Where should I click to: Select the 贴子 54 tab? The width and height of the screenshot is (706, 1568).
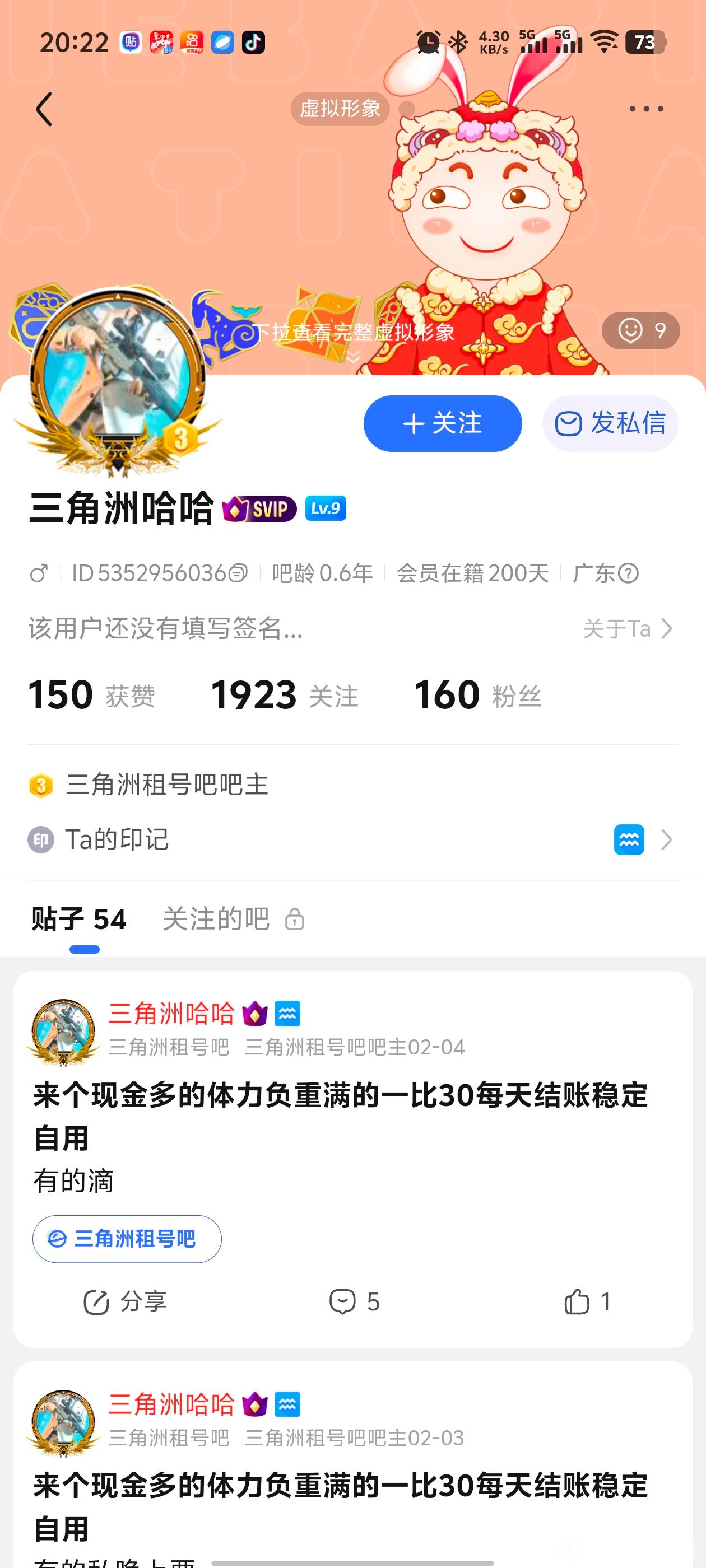79,919
